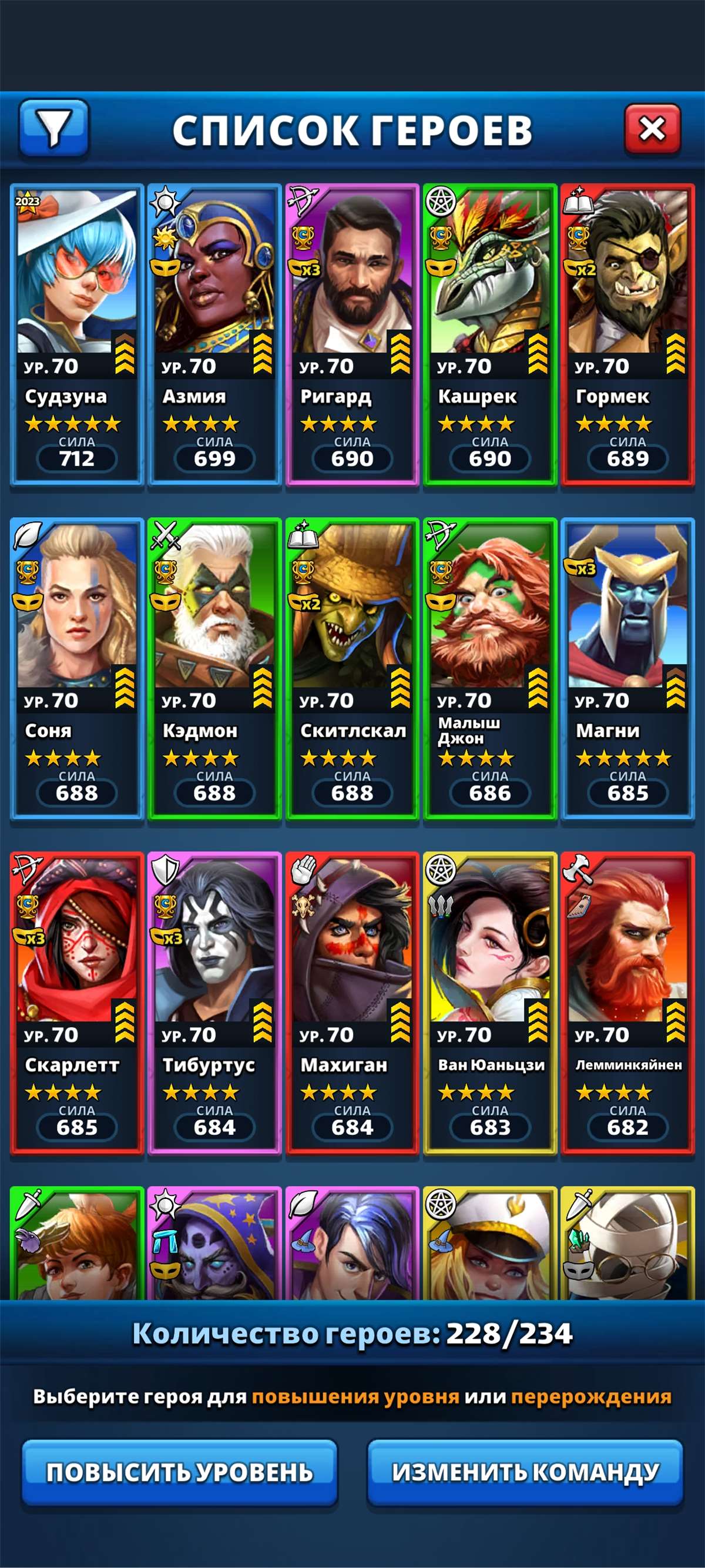Pick hero Тибуртус
The image size is (705, 1568).
pyautogui.click(x=214, y=1003)
